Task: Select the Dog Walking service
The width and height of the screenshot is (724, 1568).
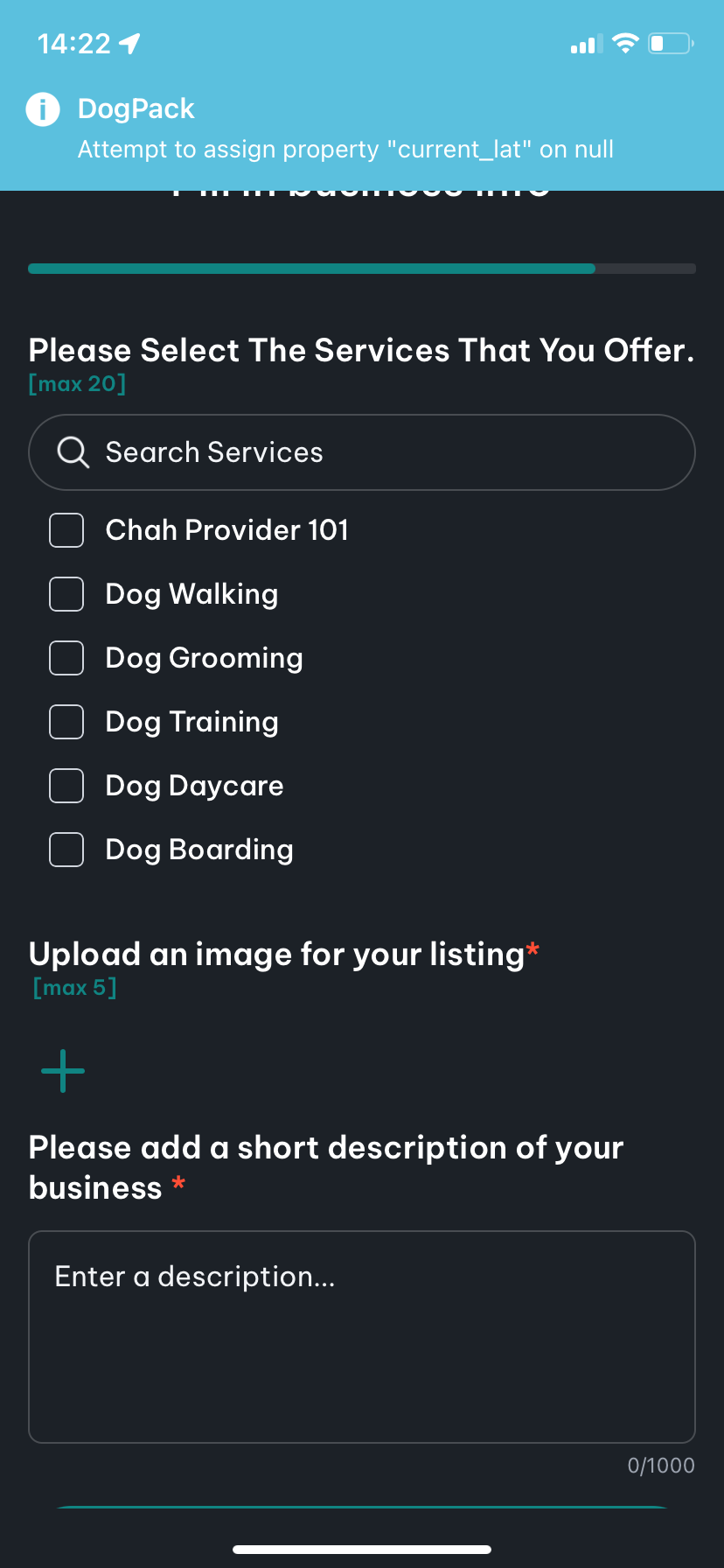Action: click(x=66, y=594)
